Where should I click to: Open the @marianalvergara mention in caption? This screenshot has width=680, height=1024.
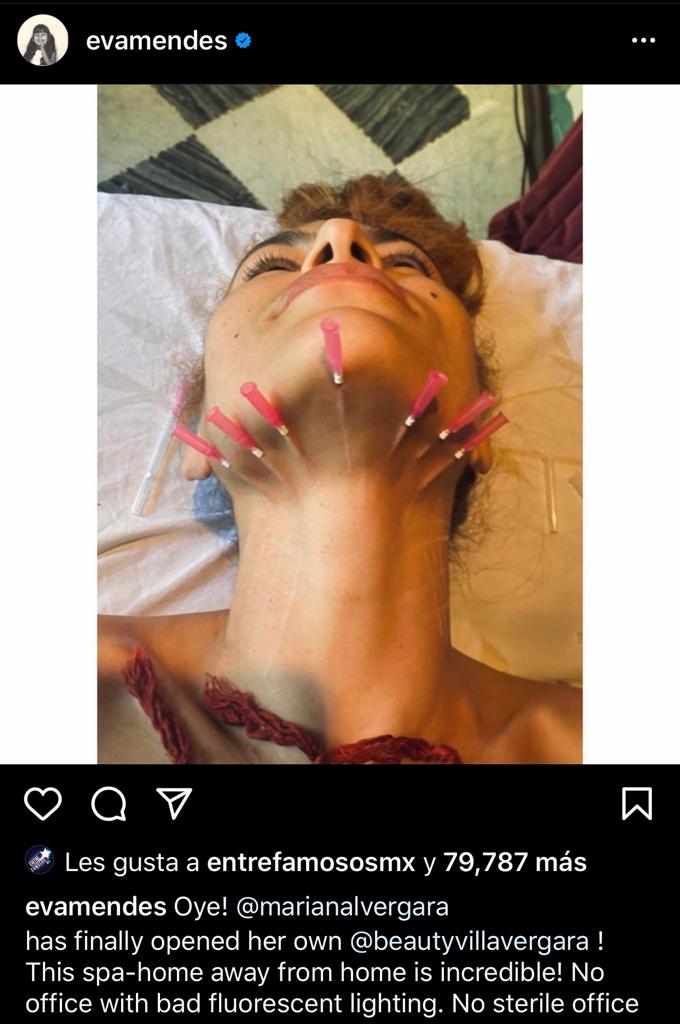(x=341, y=908)
